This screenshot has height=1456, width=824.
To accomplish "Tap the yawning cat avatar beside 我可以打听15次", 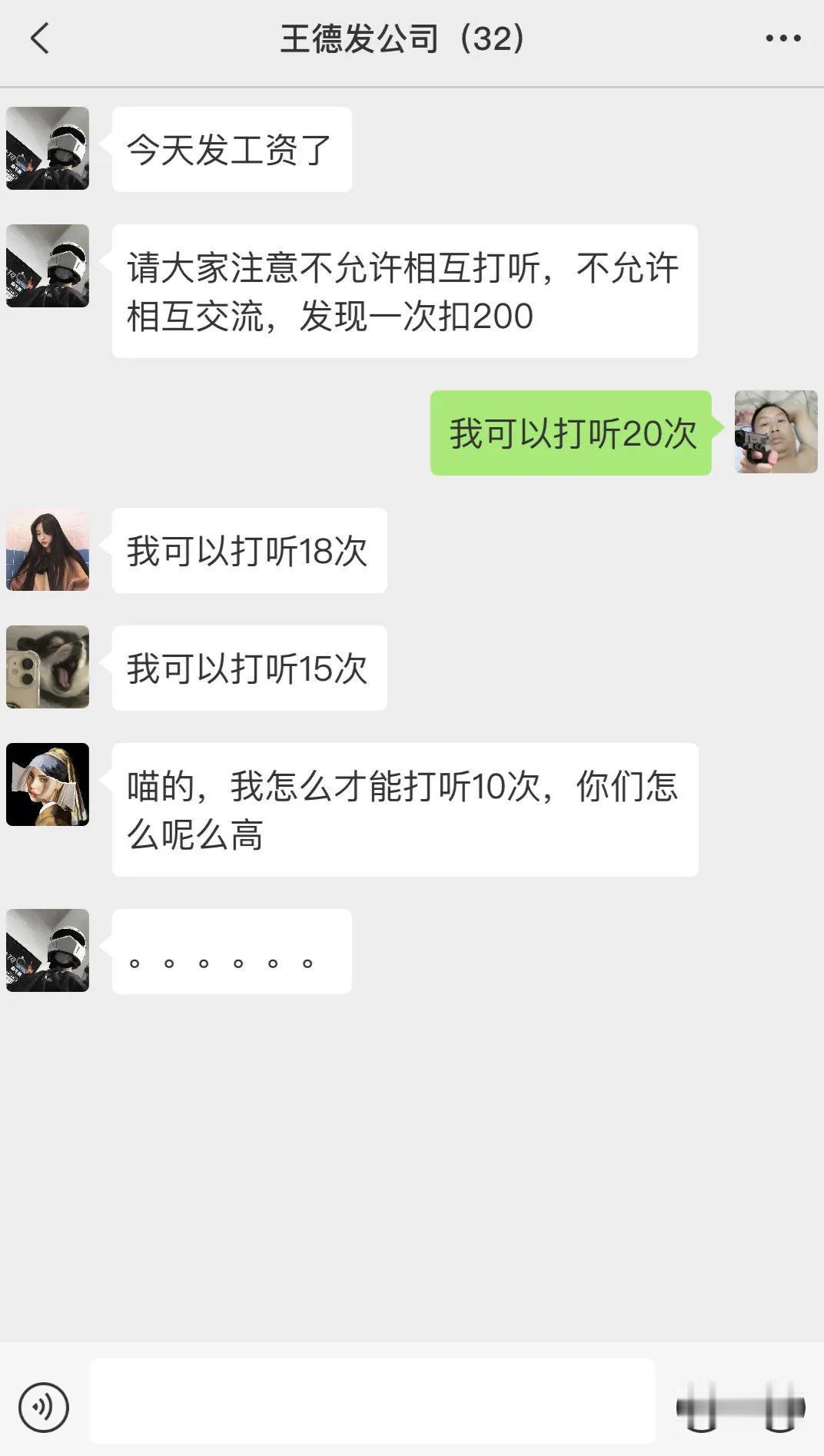I will coord(48,666).
